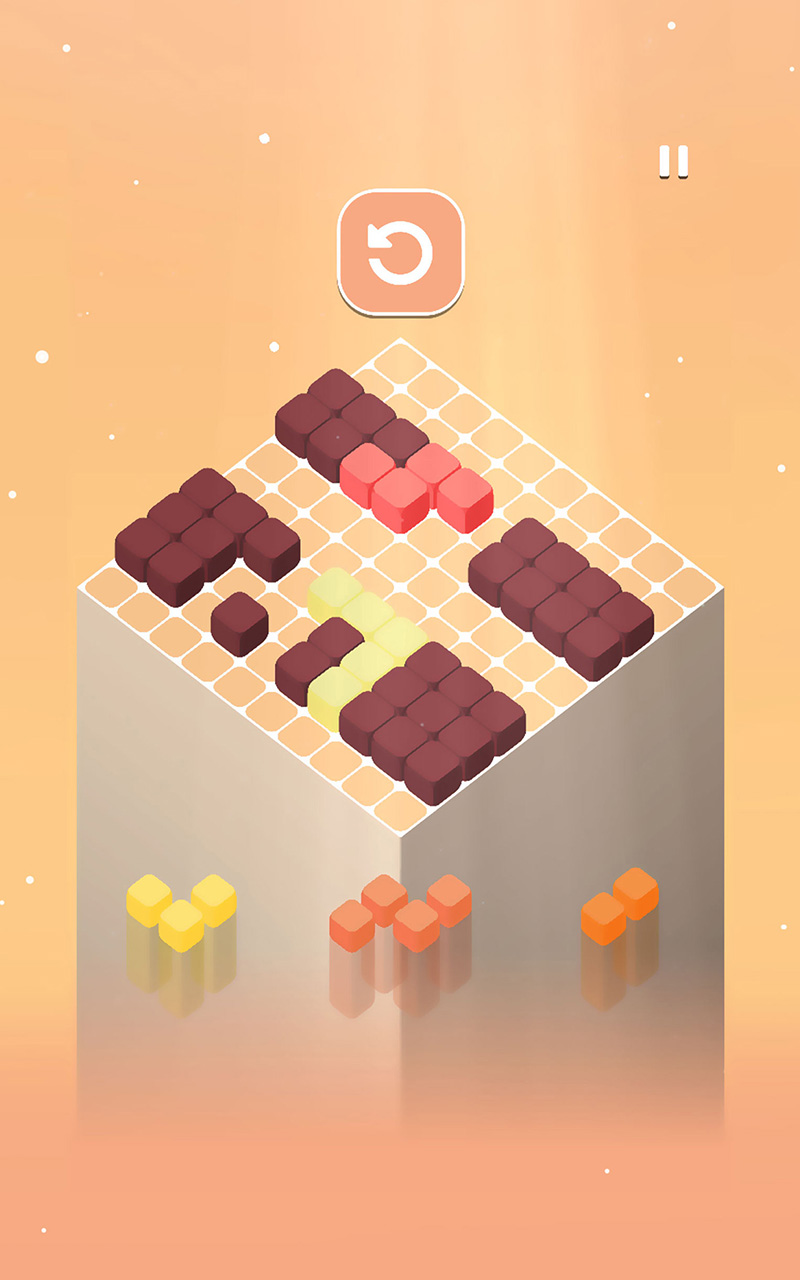Pause the game

pyautogui.click(x=673, y=162)
